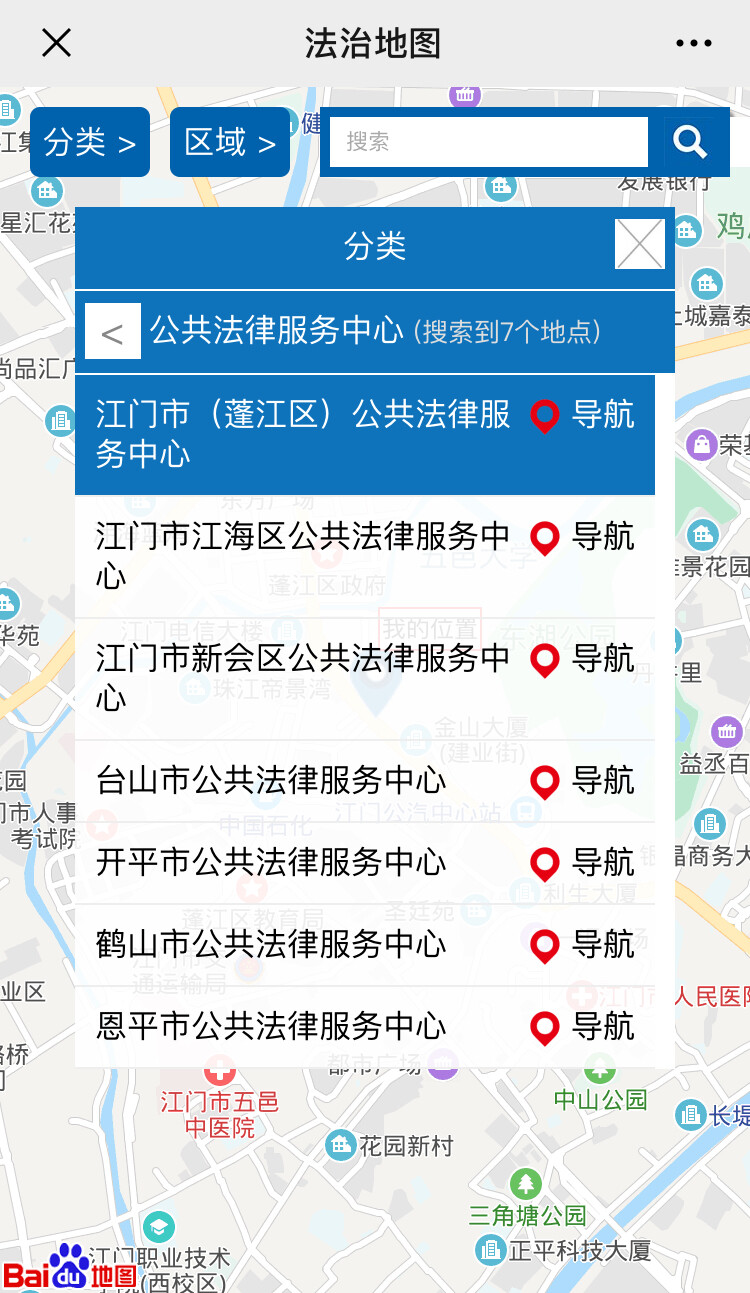
Task: Open the three-dot overflow menu
Action: (x=693, y=43)
